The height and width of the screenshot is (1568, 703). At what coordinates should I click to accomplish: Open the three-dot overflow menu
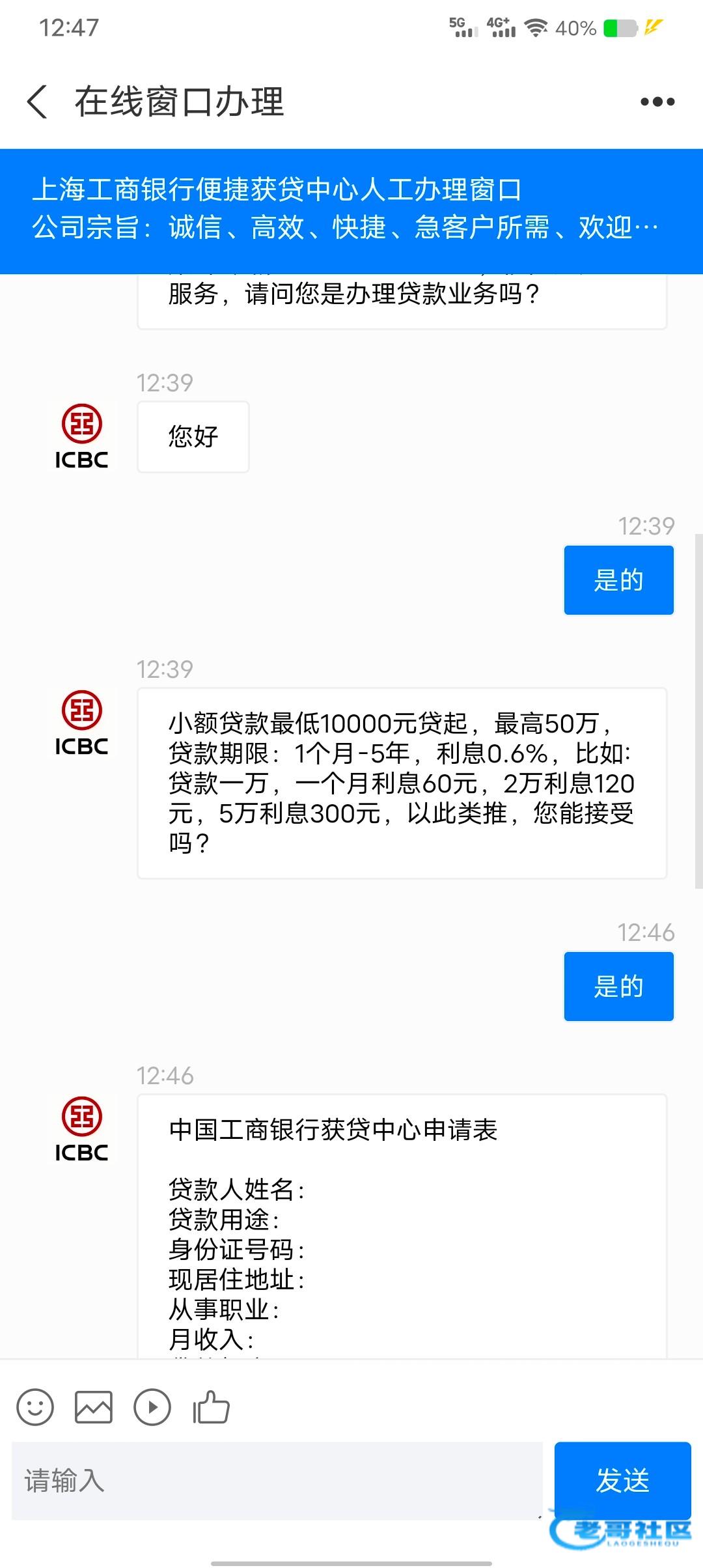[x=657, y=102]
